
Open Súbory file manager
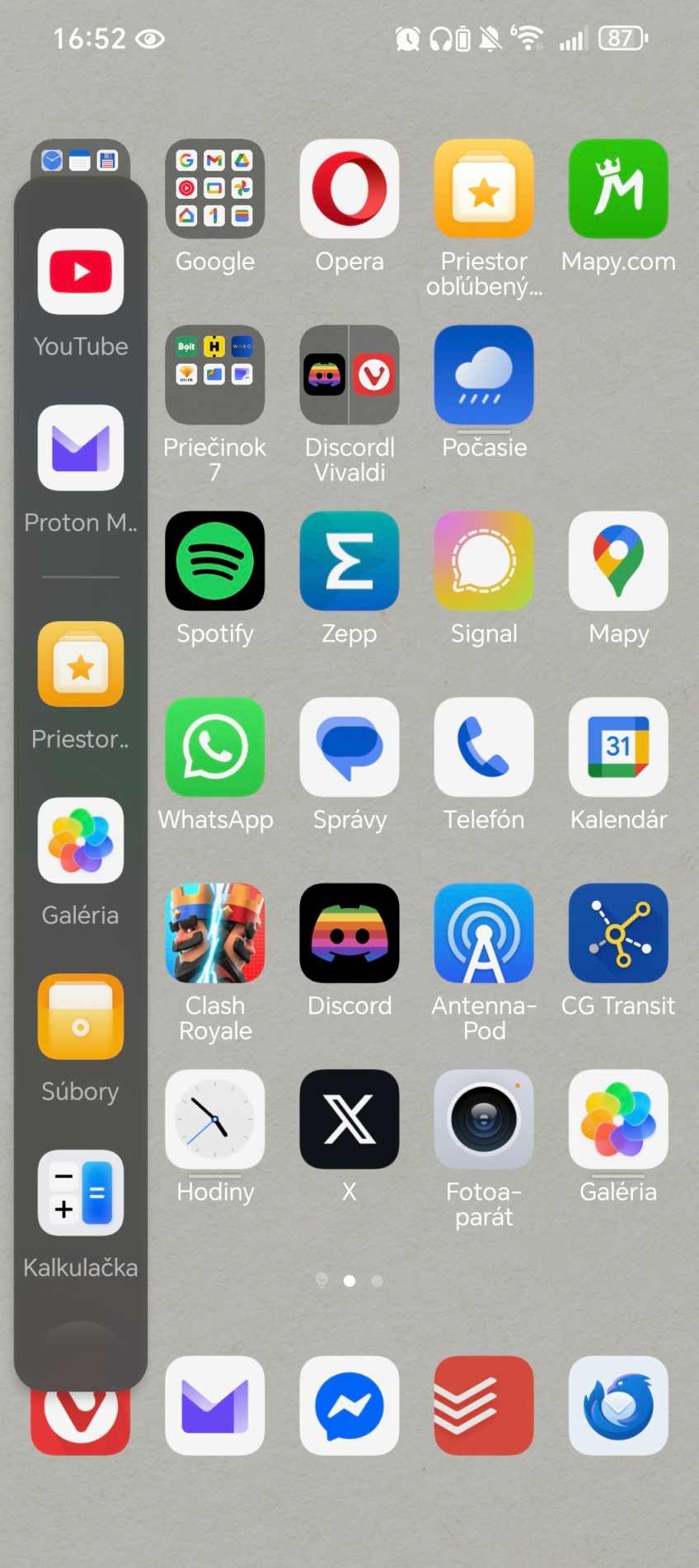tap(81, 1017)
